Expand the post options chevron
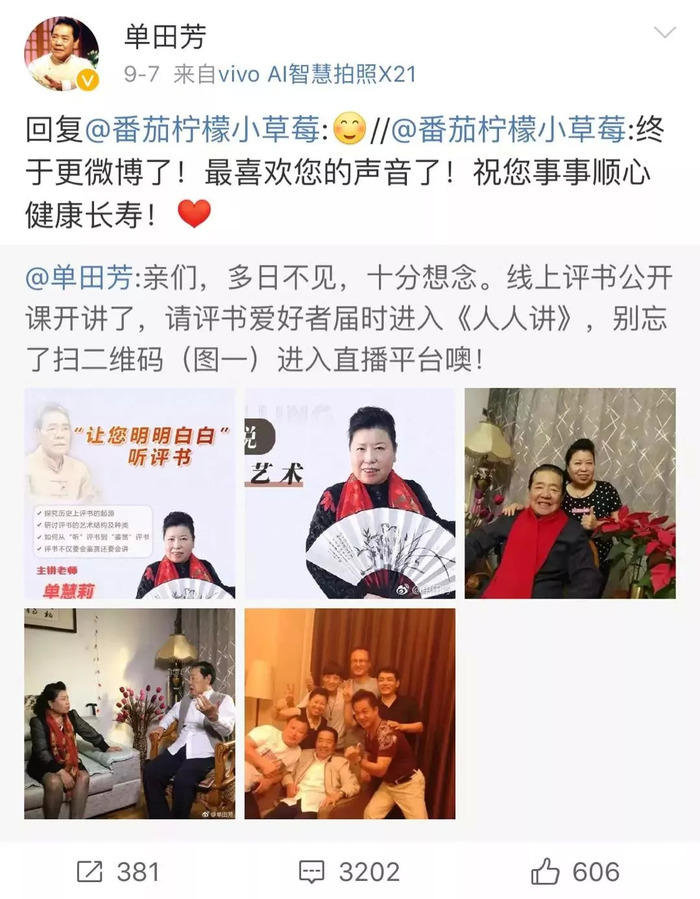 [x=664, y=34]
